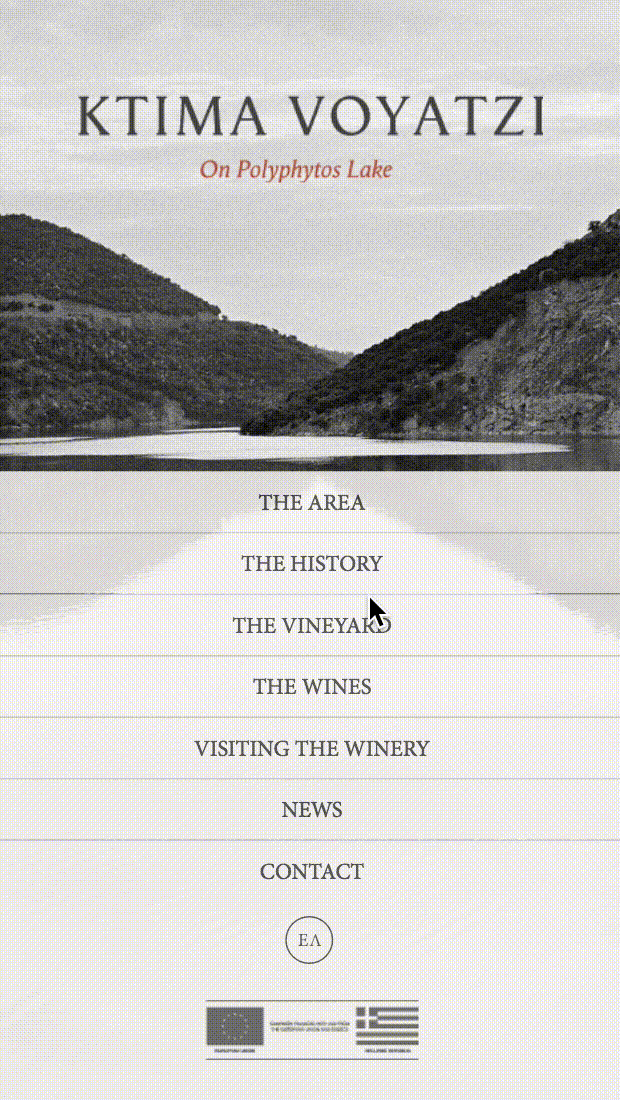This screenshot has height=1100, width=620.
Task: Go to The History section
Action: coord(311,564)
